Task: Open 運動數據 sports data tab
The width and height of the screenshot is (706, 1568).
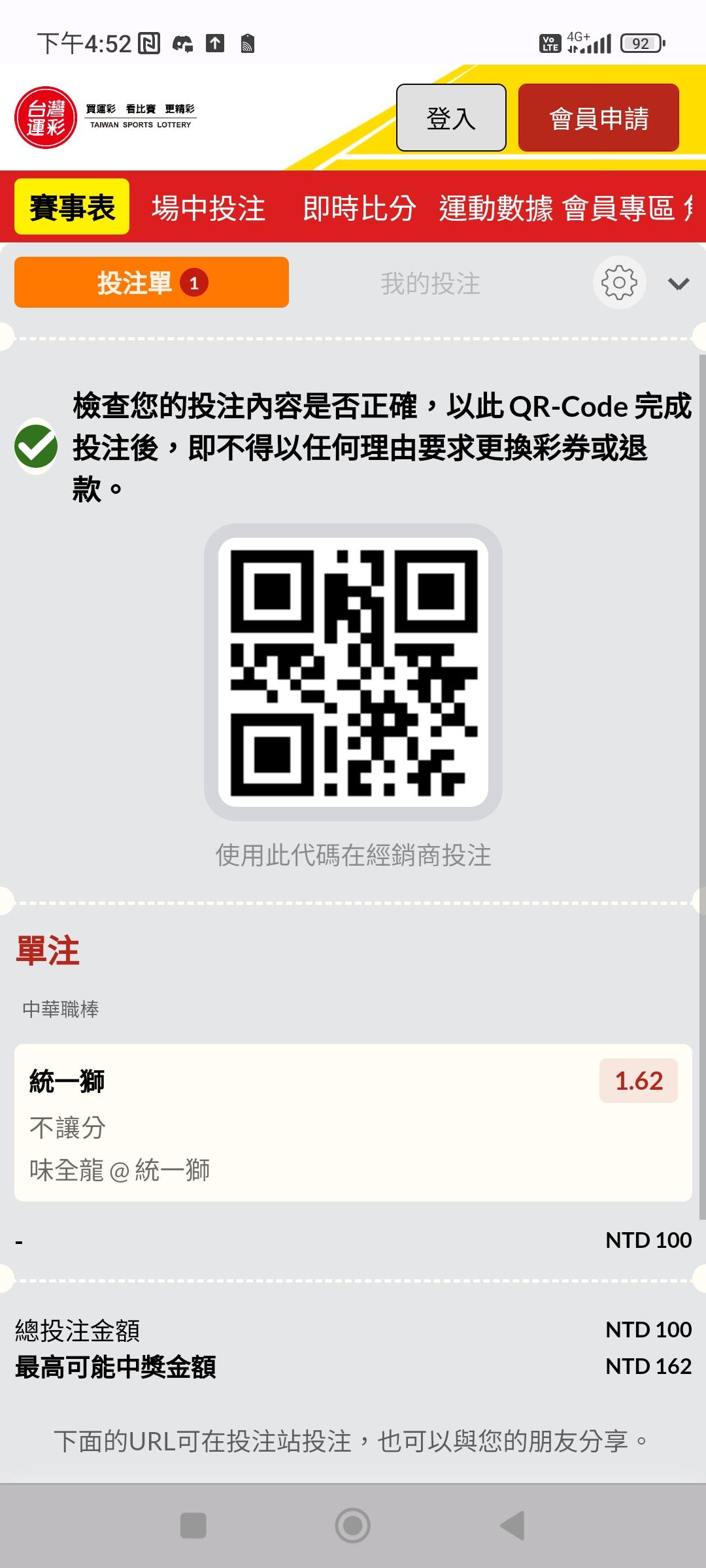Action: pos(496,208)
